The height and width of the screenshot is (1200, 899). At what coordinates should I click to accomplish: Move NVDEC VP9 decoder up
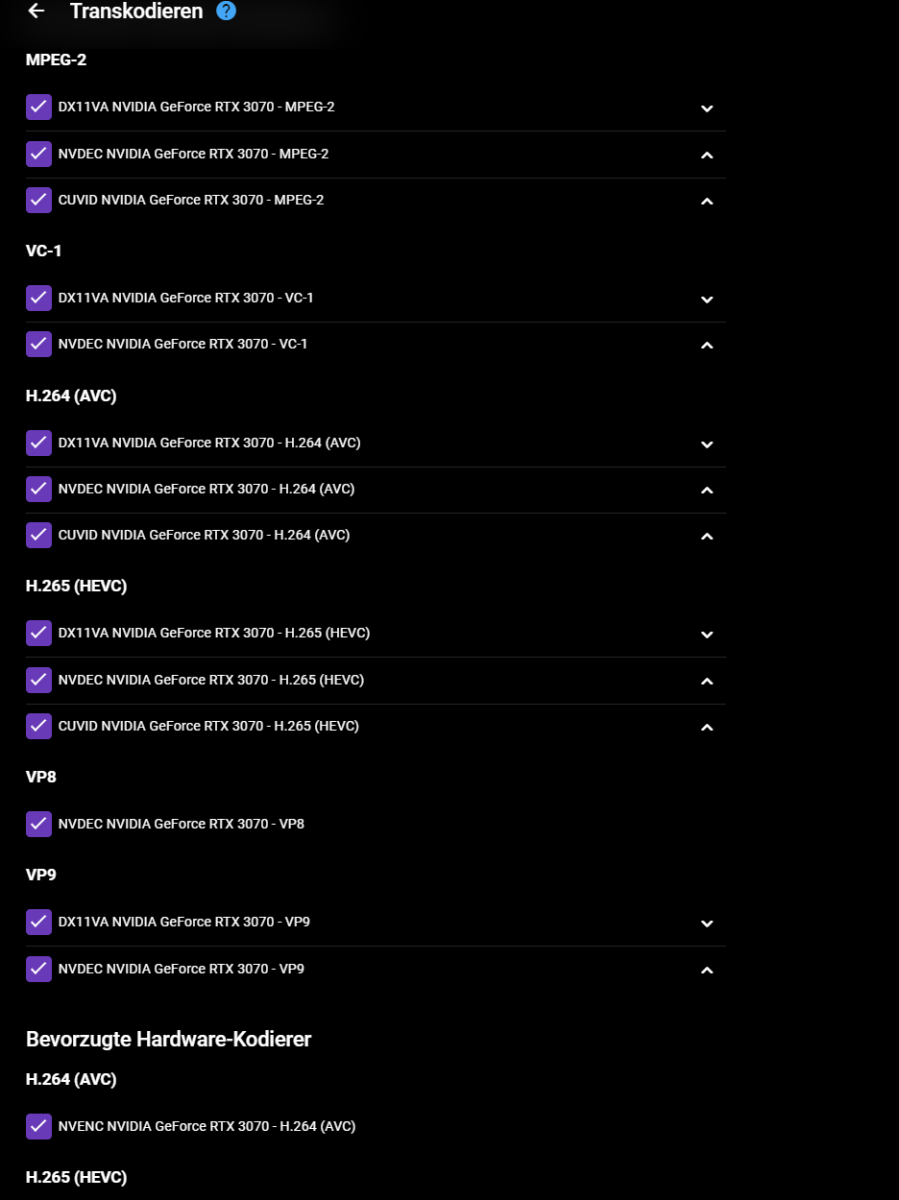click(707, 970)
